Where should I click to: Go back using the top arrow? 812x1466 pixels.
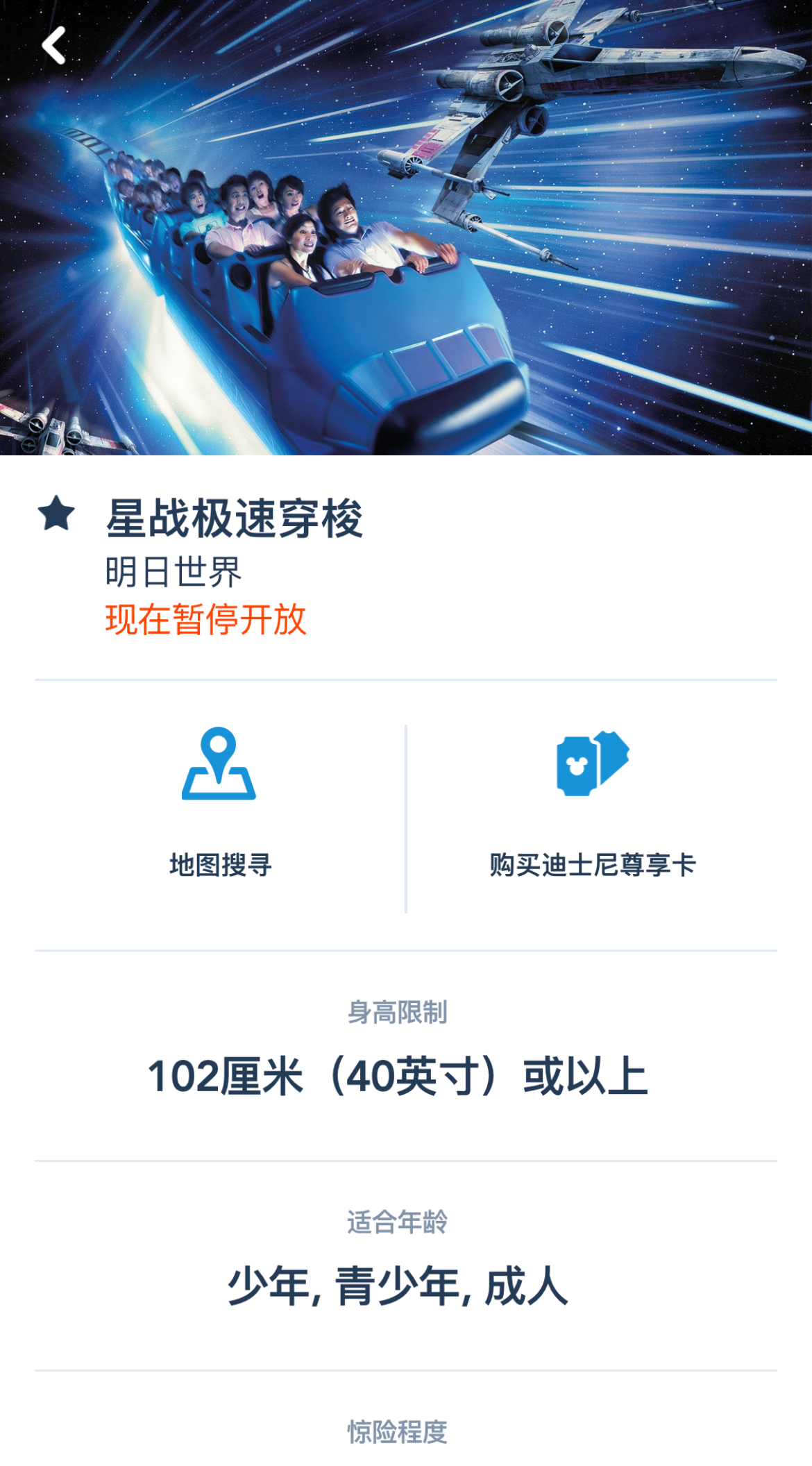coord(54,46)
